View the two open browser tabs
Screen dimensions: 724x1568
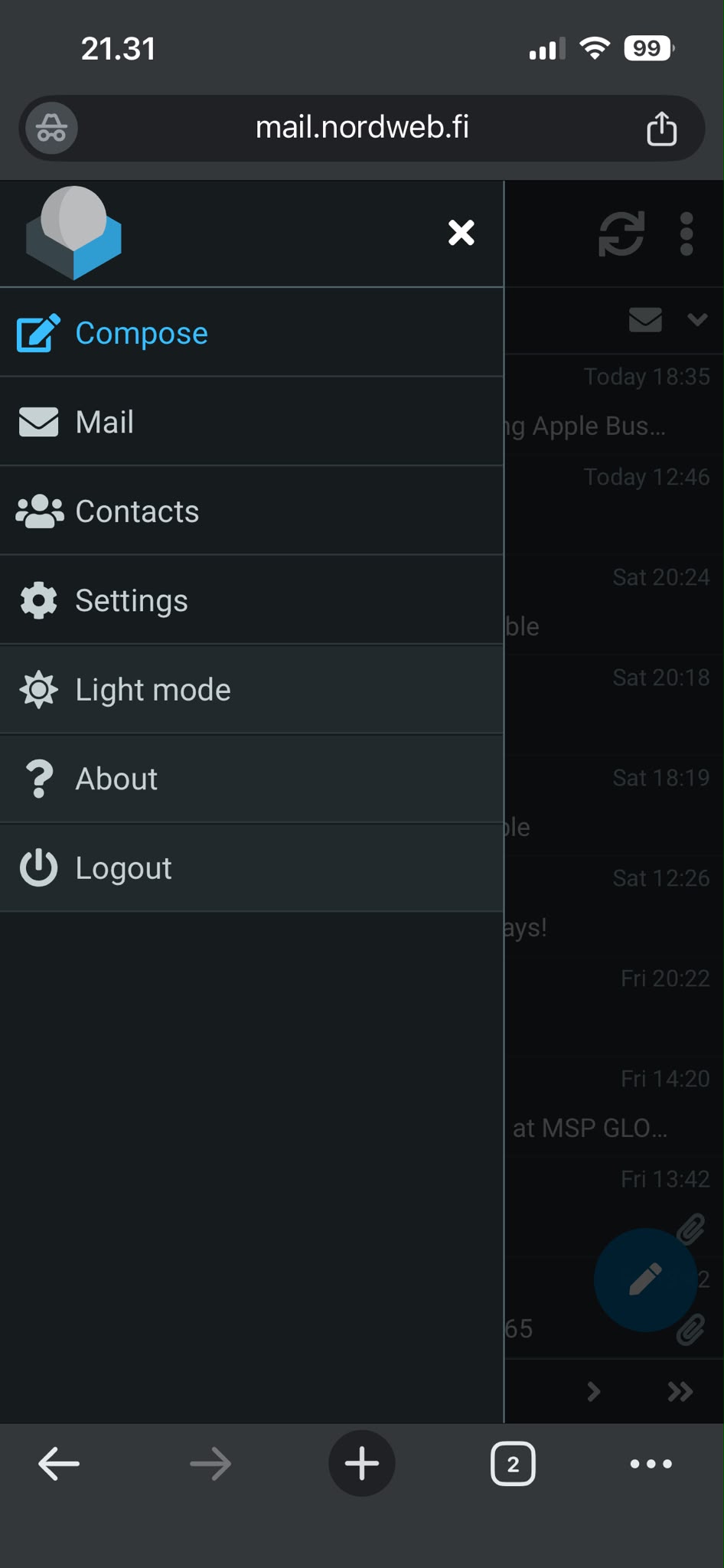pos(513,1464)
